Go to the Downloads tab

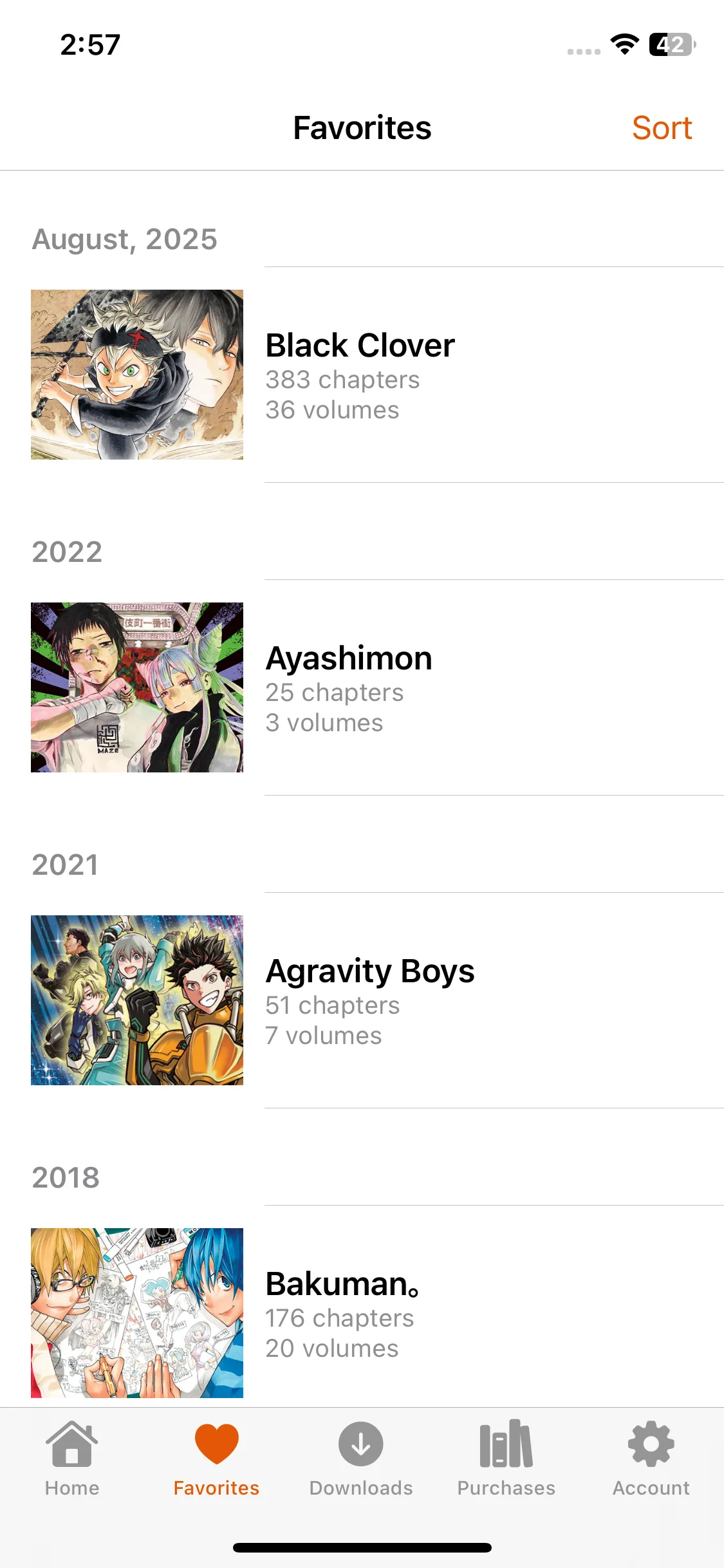click(361, 1459)
